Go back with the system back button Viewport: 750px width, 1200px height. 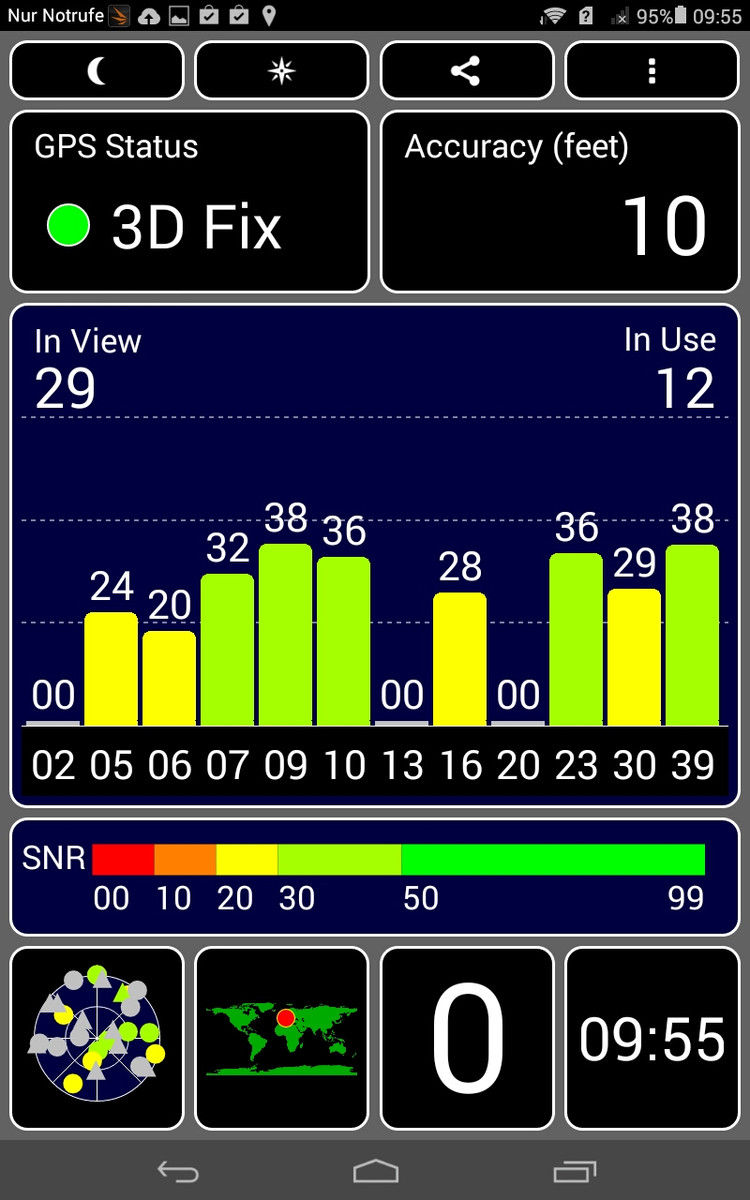click(x=178, y=1171)
